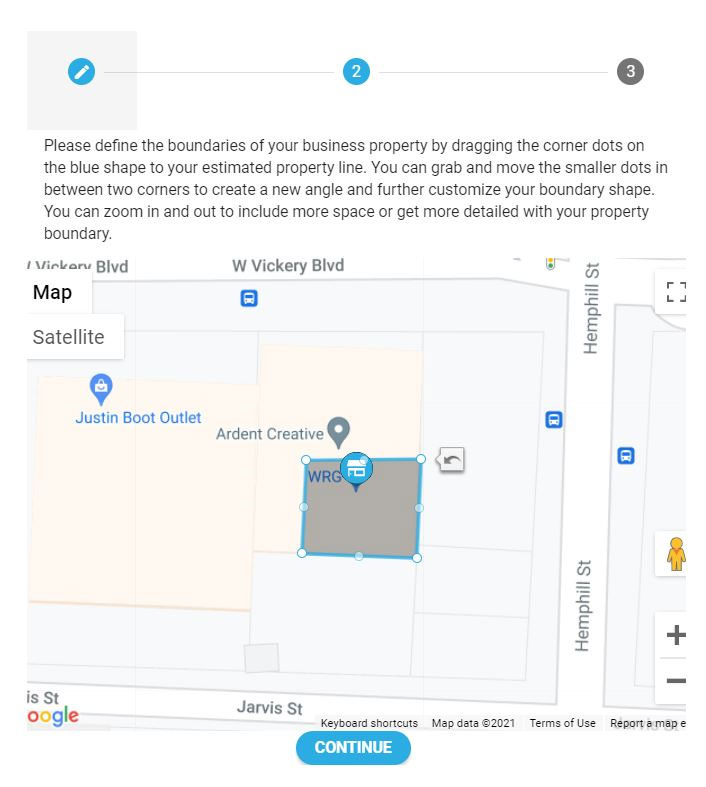Viewport: 706px width, 787px height.
Task: Open the Ardent Creative place marker
Action: tap(339, 433)
